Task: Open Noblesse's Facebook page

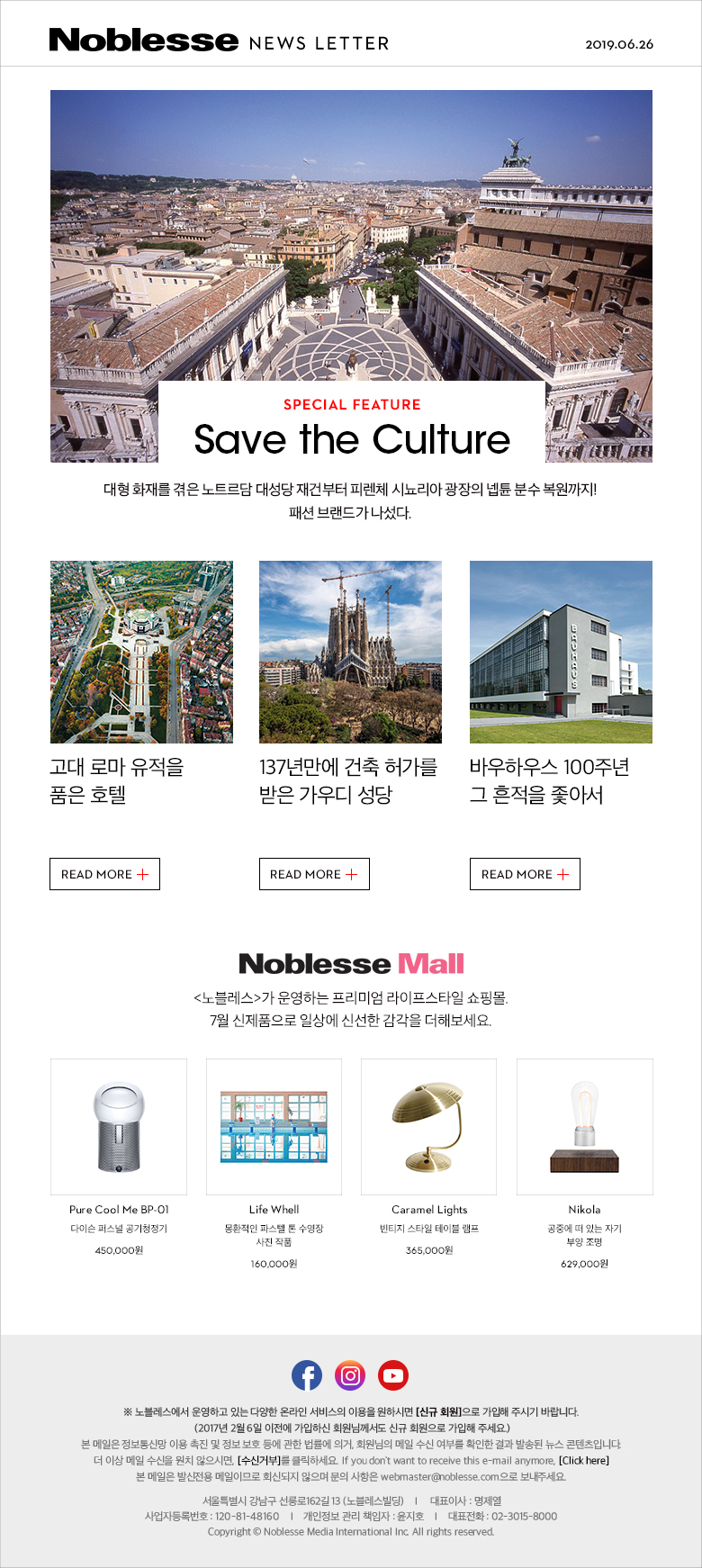Action: [x=307, y=1375]
